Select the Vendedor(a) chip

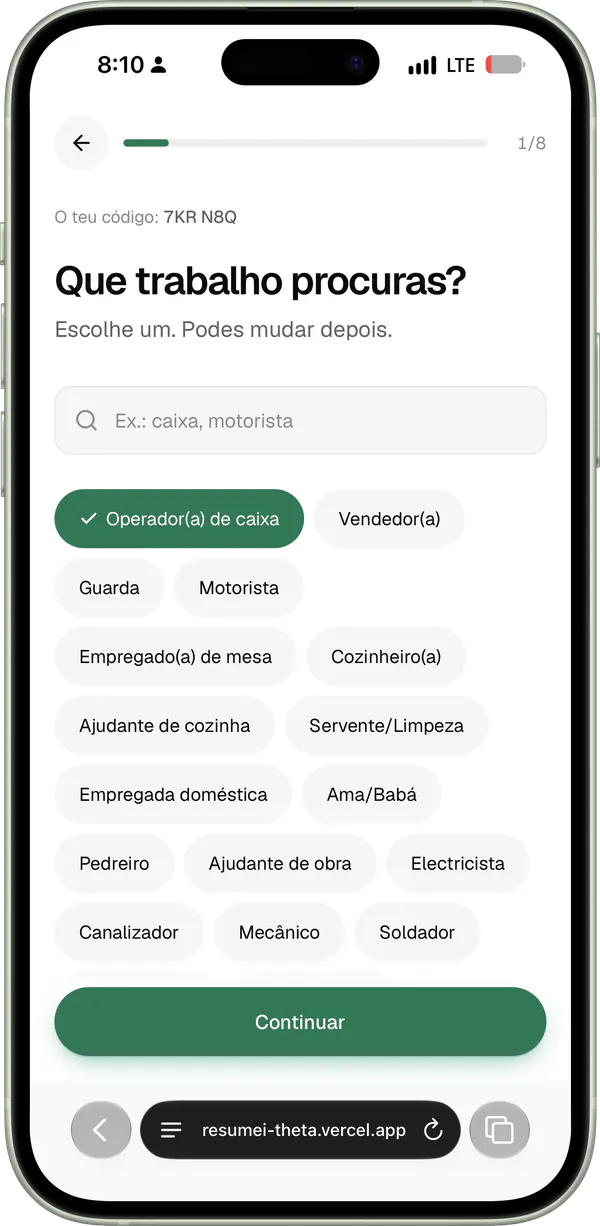point(389,519)
